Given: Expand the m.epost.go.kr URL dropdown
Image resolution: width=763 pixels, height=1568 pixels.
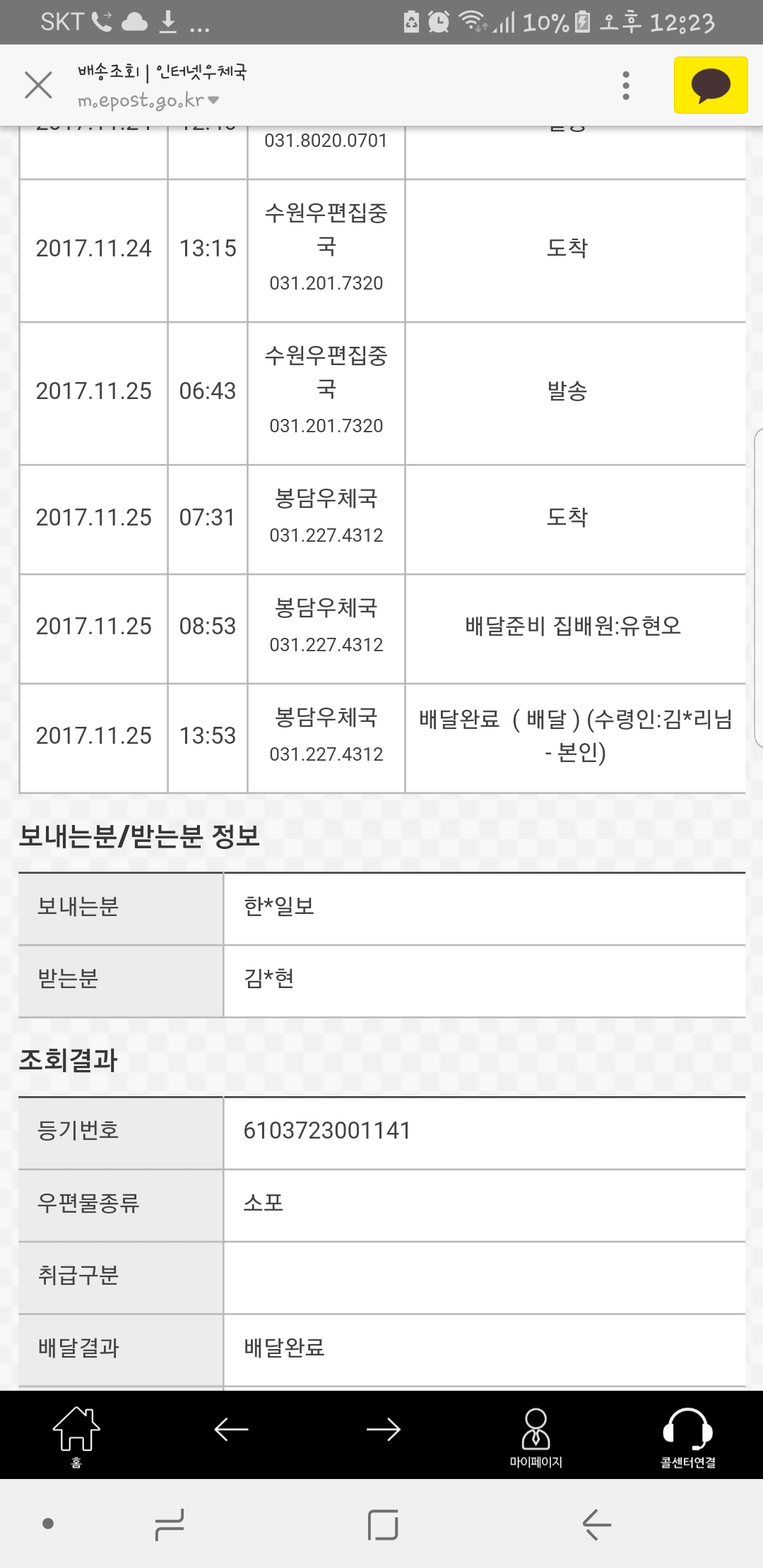Looking at the screenshot, I should tap(149, 101).
